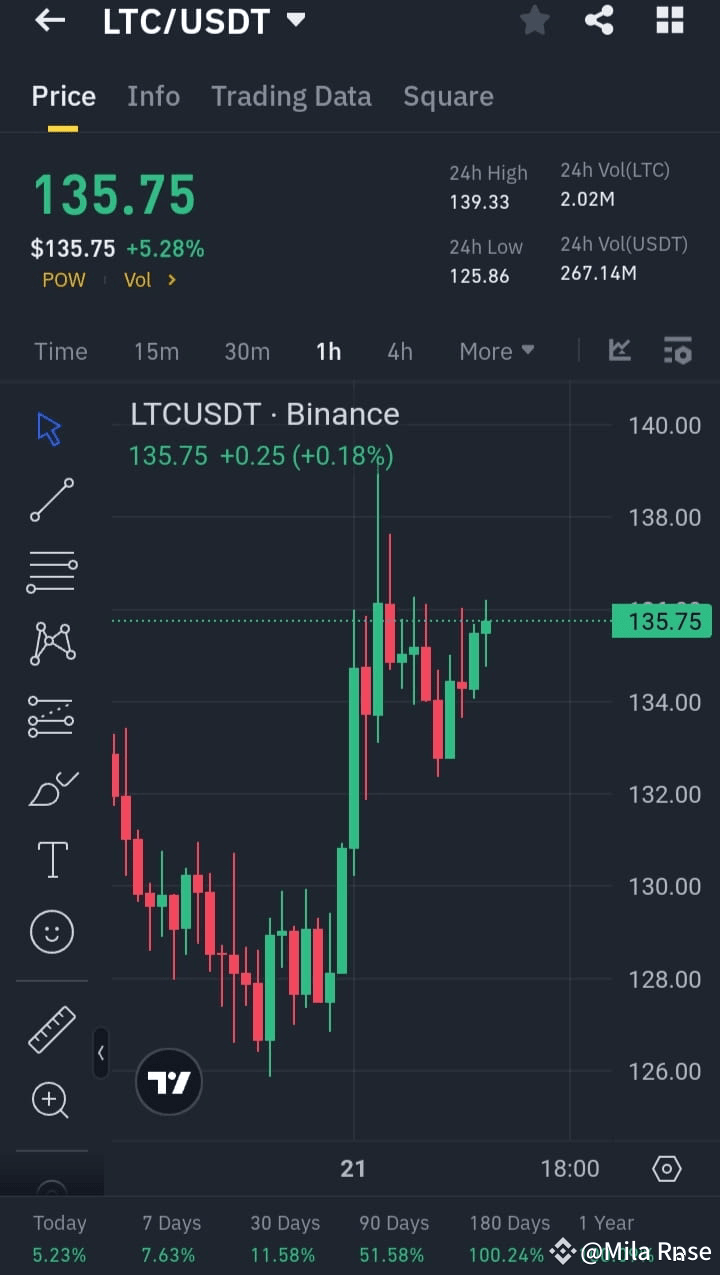Select the text annotation tool
The width and height of the screenshot is (720, 1275).
pyautogui.click(x=50, y=859)
